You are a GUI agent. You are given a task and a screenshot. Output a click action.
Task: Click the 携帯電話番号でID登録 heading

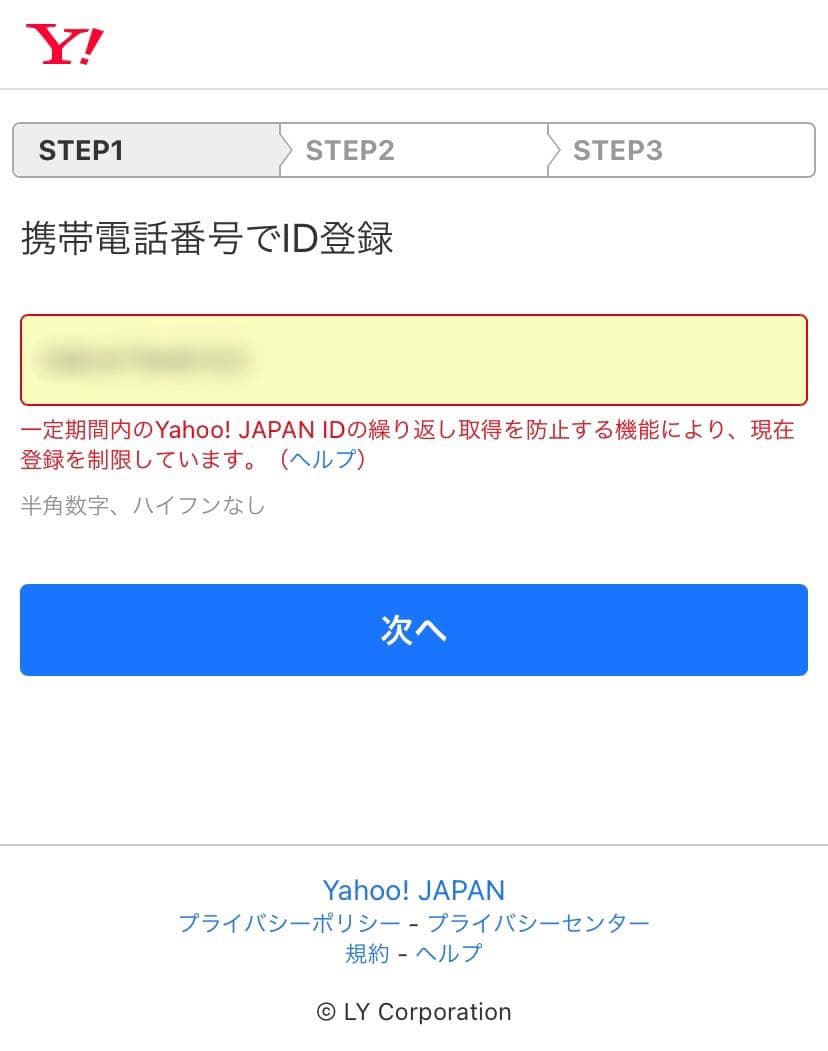coord(200,230)
